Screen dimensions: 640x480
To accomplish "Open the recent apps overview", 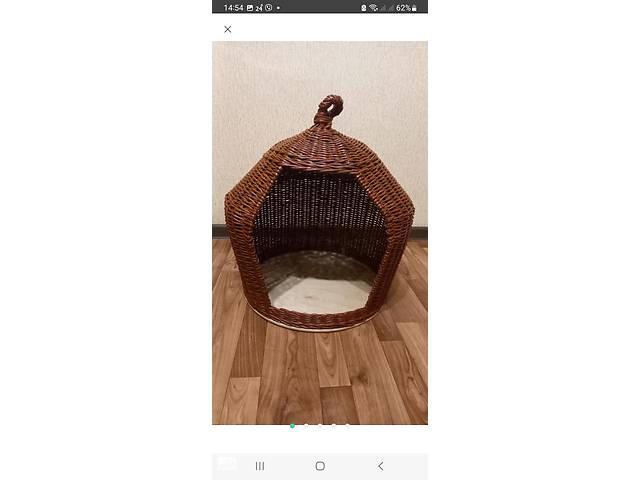I will click(x=260, y=466).
